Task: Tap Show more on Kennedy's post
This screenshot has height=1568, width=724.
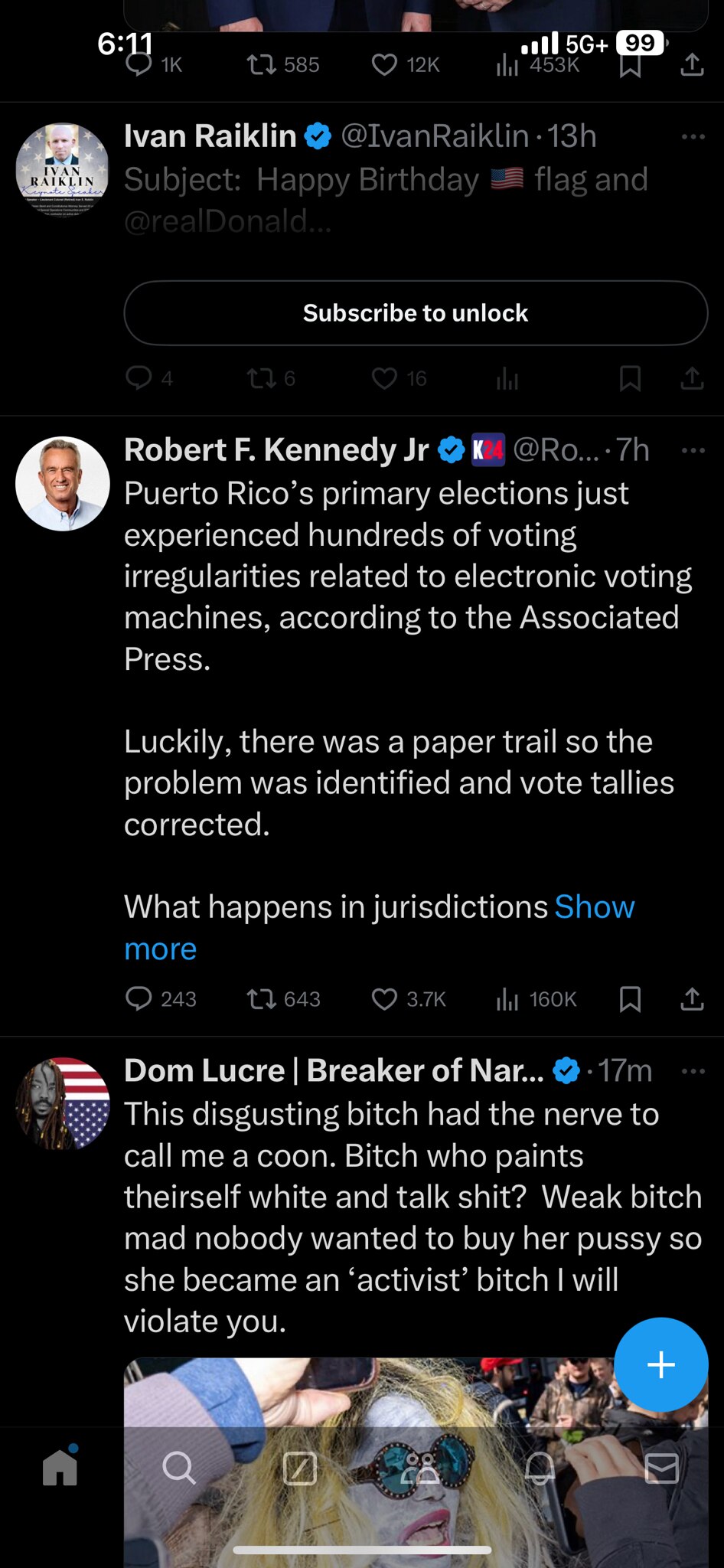Action: point(594,906)
